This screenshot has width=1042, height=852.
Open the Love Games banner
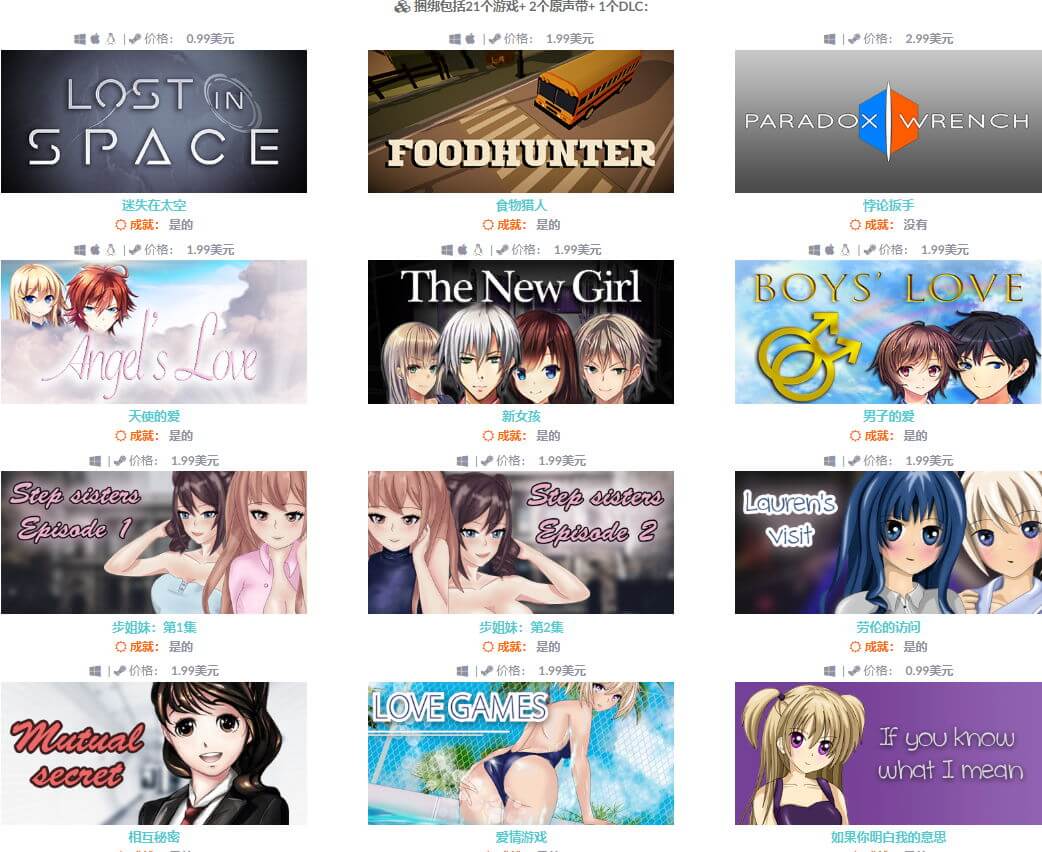coord(520,753)
